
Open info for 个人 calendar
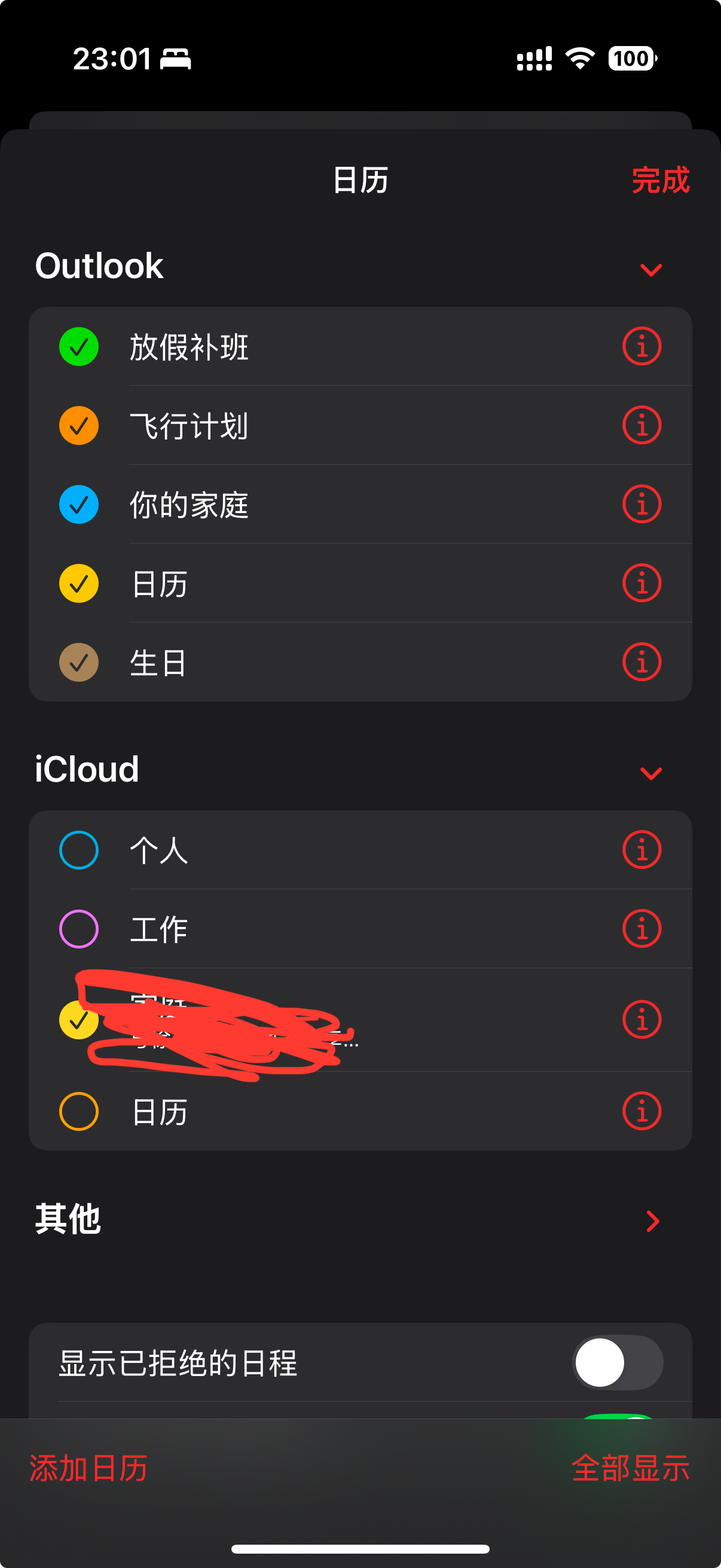(641, 850)
